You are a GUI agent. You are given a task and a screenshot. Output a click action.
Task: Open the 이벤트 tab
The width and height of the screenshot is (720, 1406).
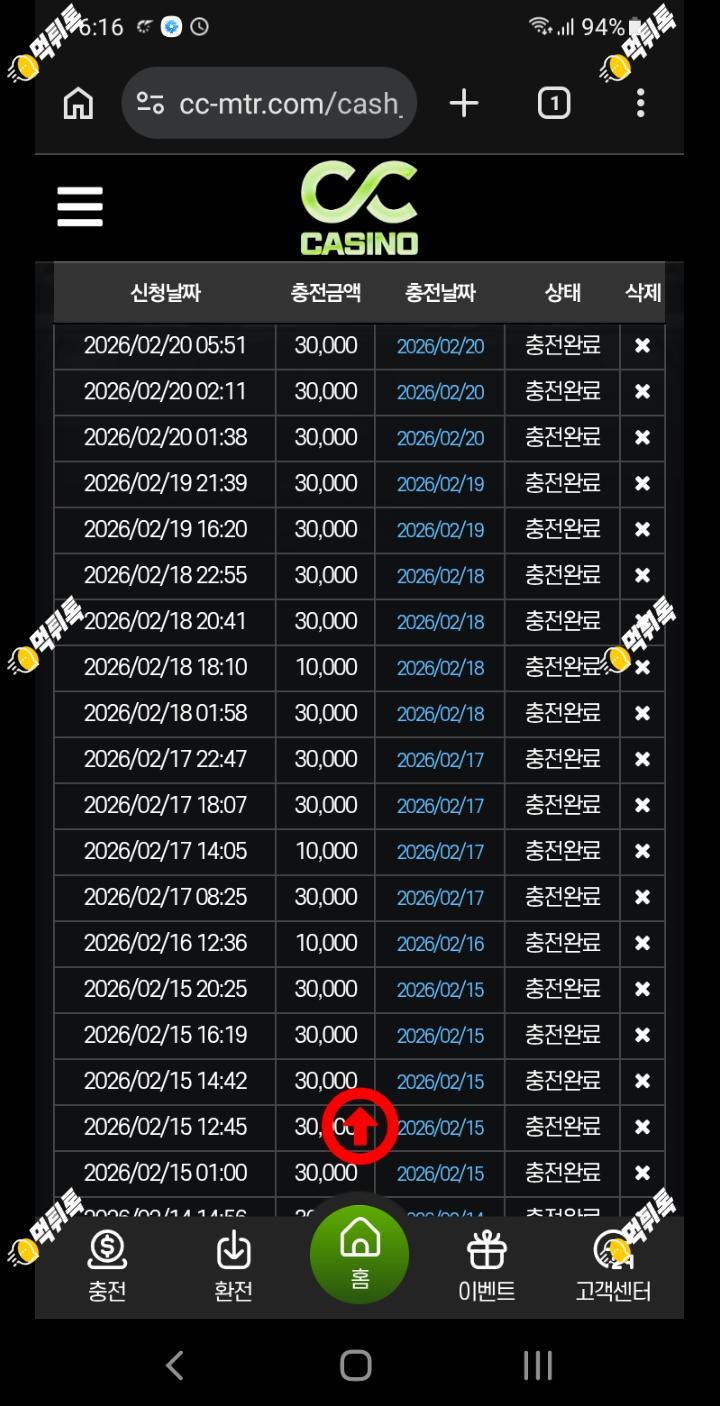tap(487, 1266)
